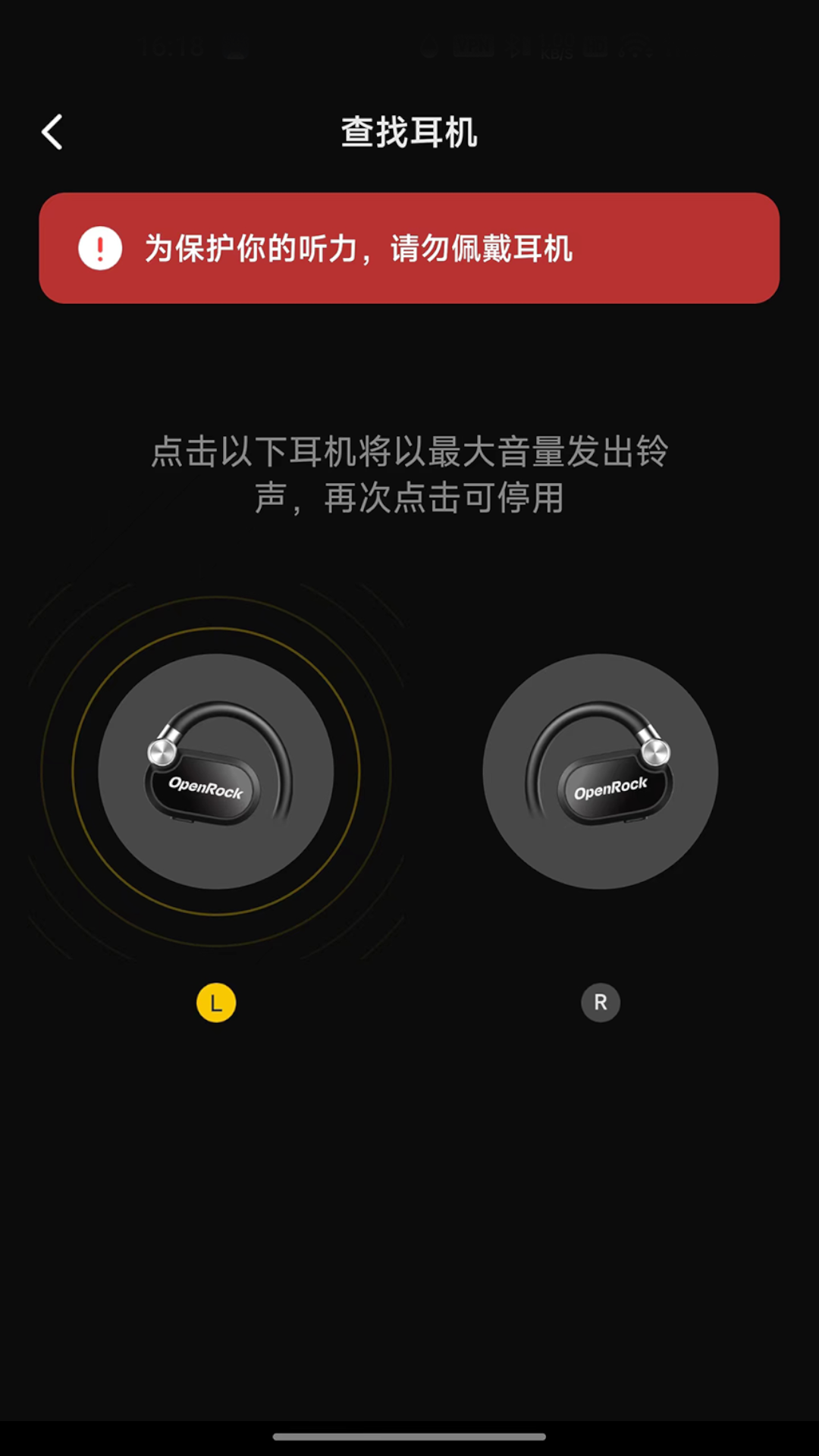Tap the yellow L badge to toggle left ring
This screenshot has height=1456, width=819.
click(215, 1003)
